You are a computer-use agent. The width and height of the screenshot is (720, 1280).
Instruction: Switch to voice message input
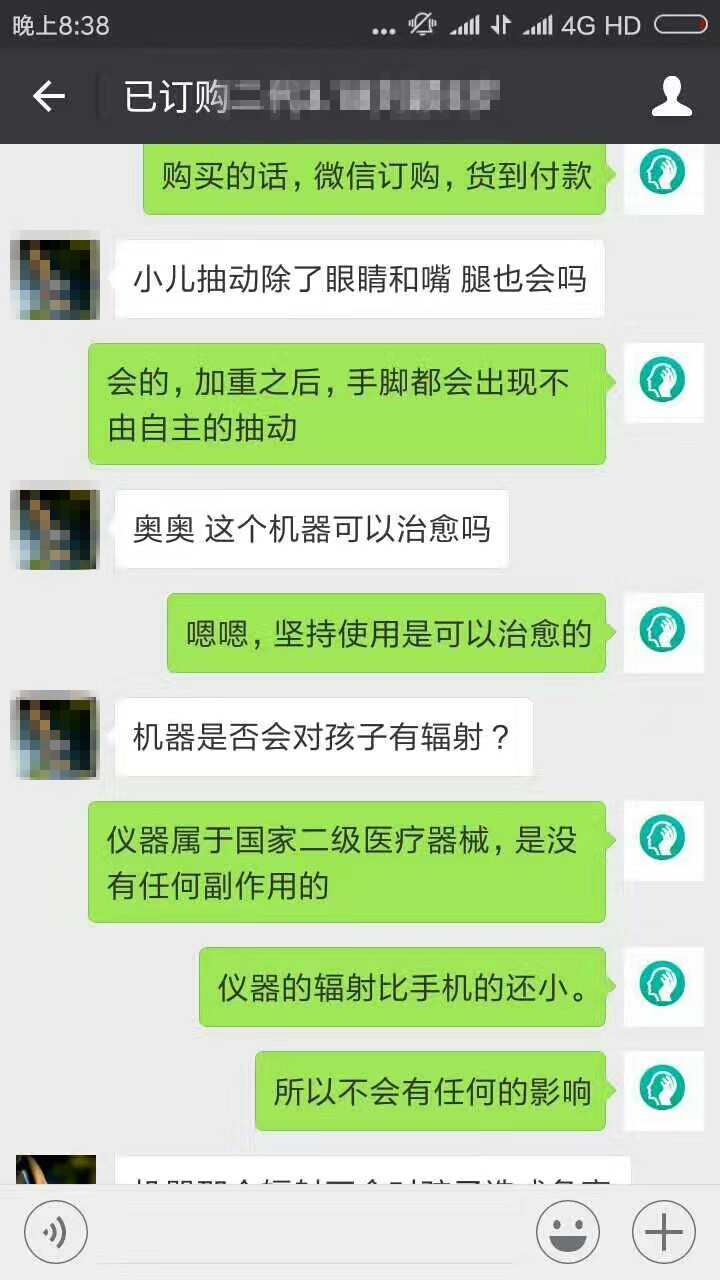56,1232
